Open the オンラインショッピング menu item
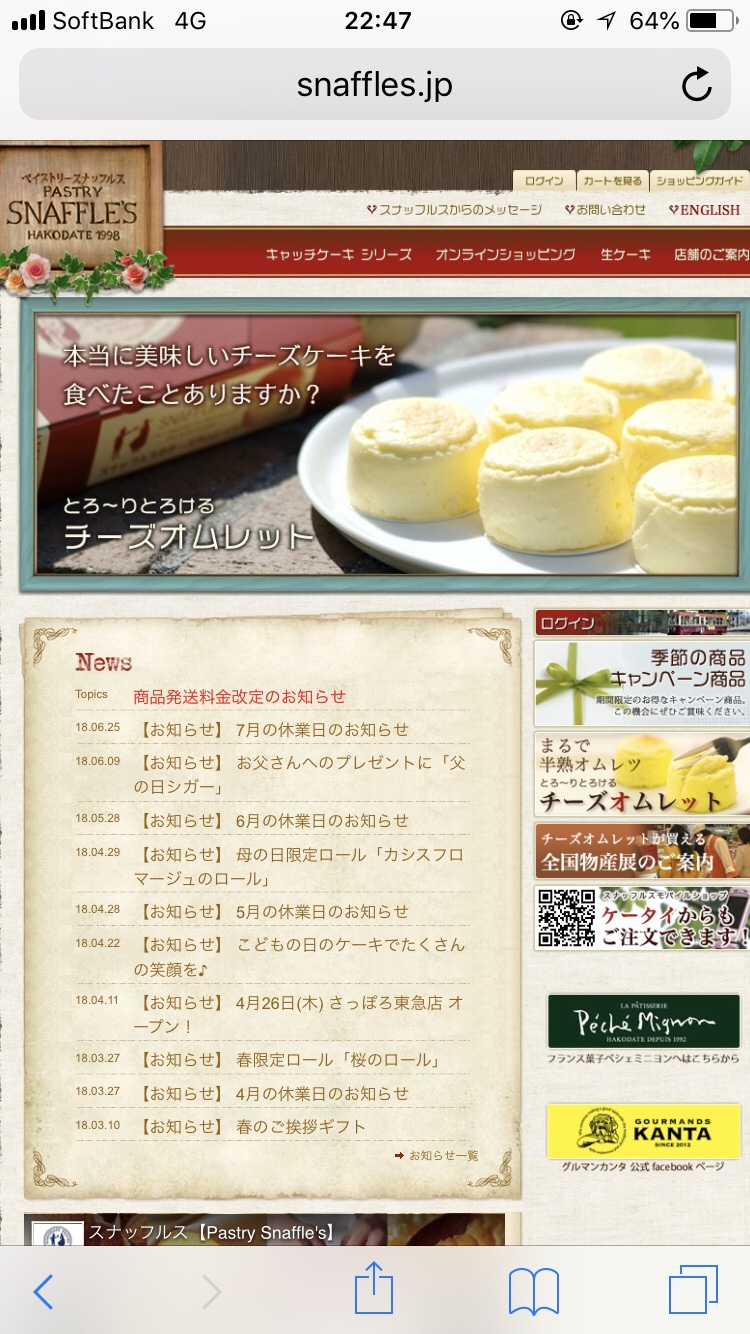 [505, 255]
